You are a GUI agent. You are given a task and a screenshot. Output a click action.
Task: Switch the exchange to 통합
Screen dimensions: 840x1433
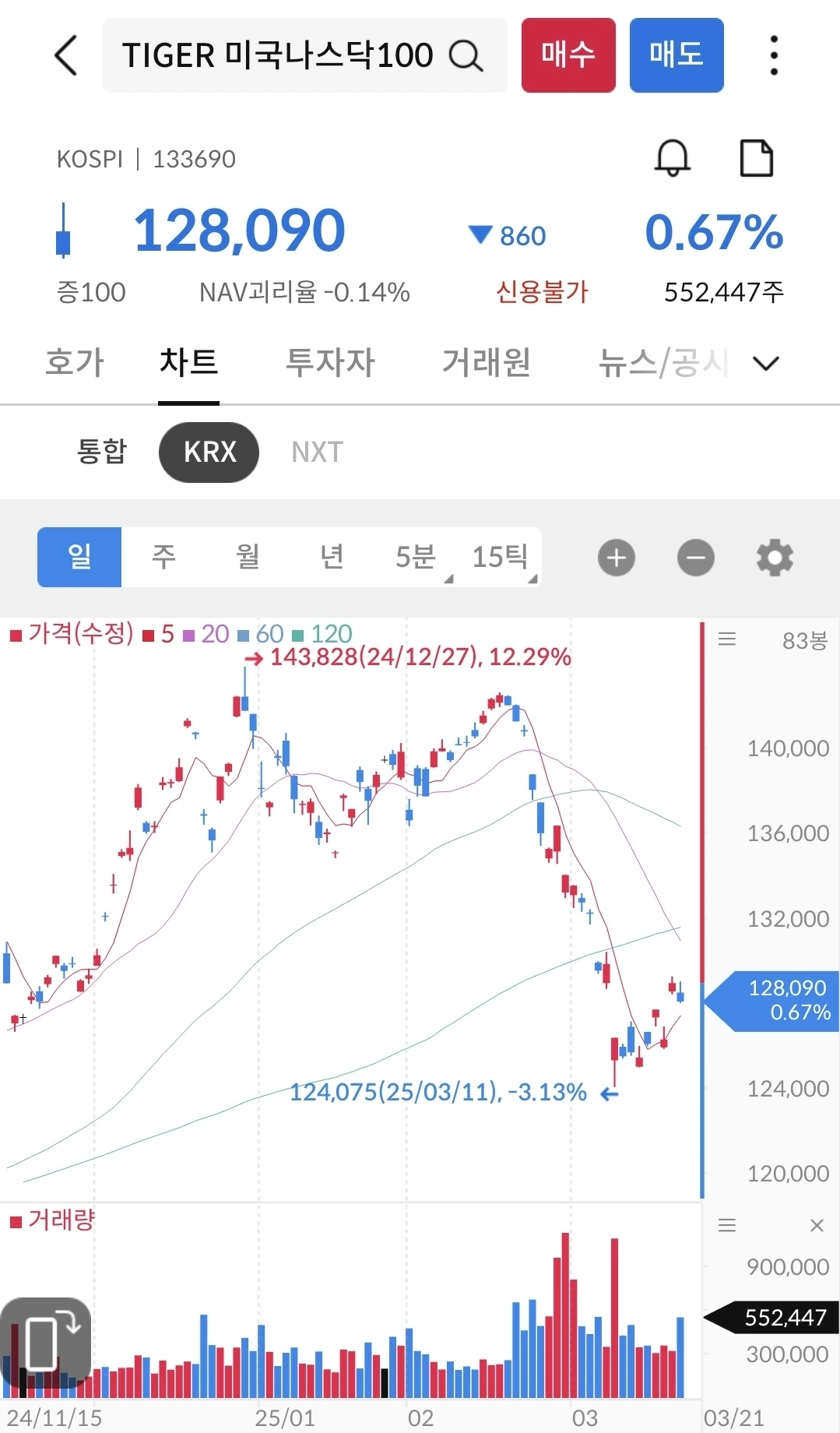(x=102, y=452)
